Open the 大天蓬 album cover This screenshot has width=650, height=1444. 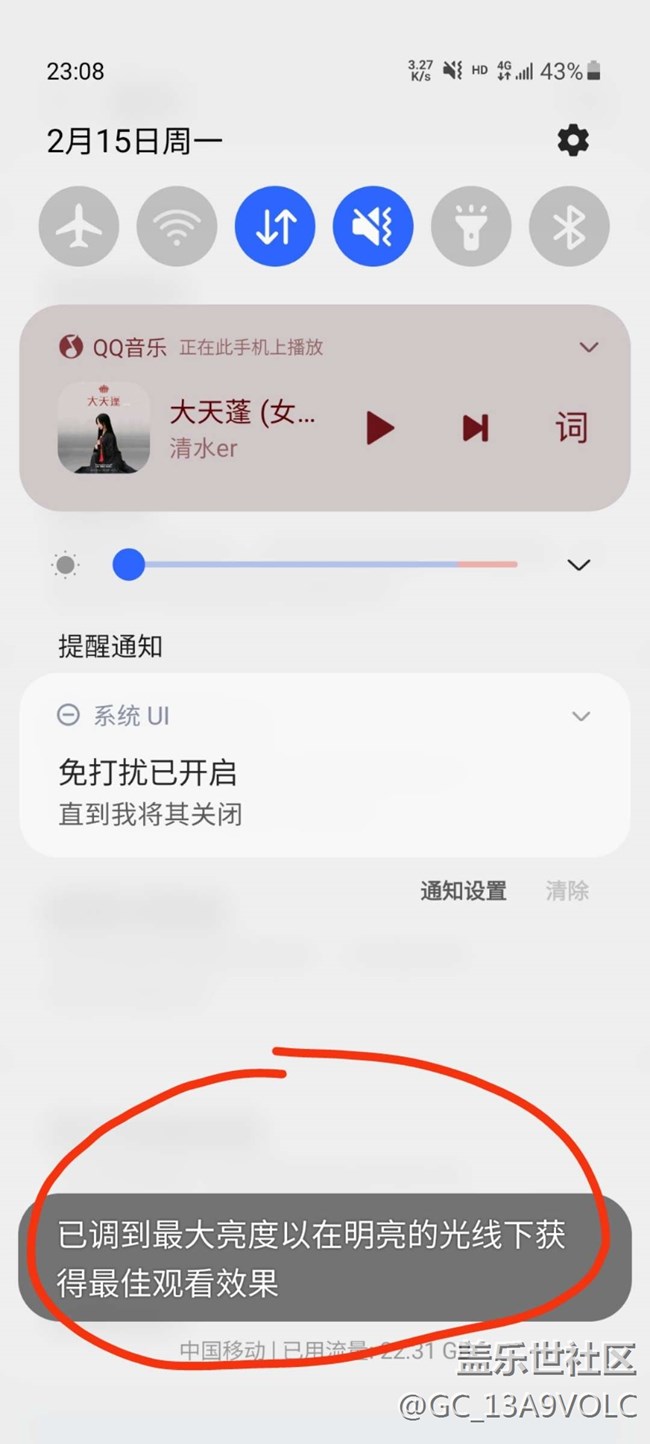[104, 428]
